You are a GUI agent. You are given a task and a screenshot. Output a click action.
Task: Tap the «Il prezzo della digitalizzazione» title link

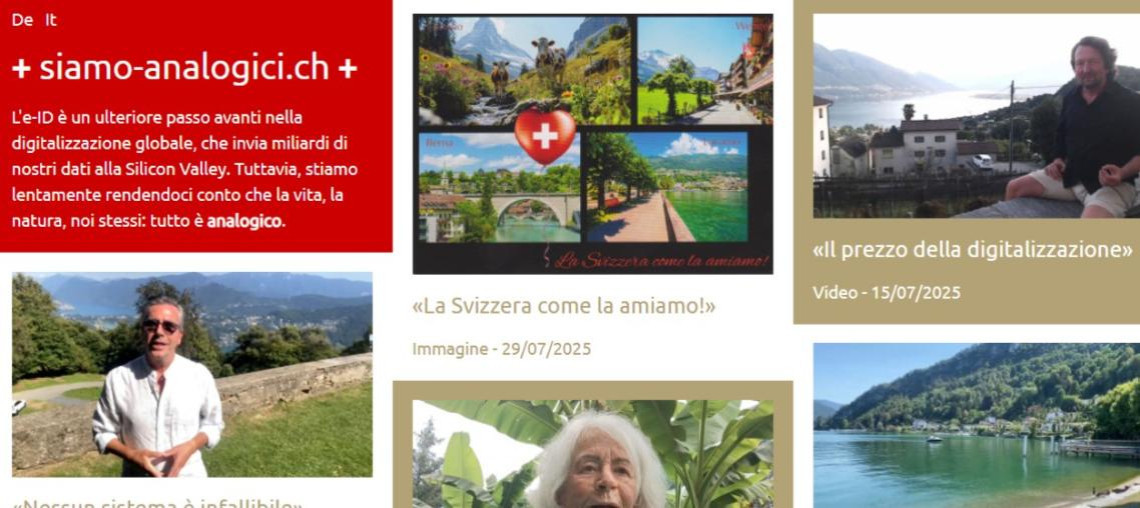point(972,249)
